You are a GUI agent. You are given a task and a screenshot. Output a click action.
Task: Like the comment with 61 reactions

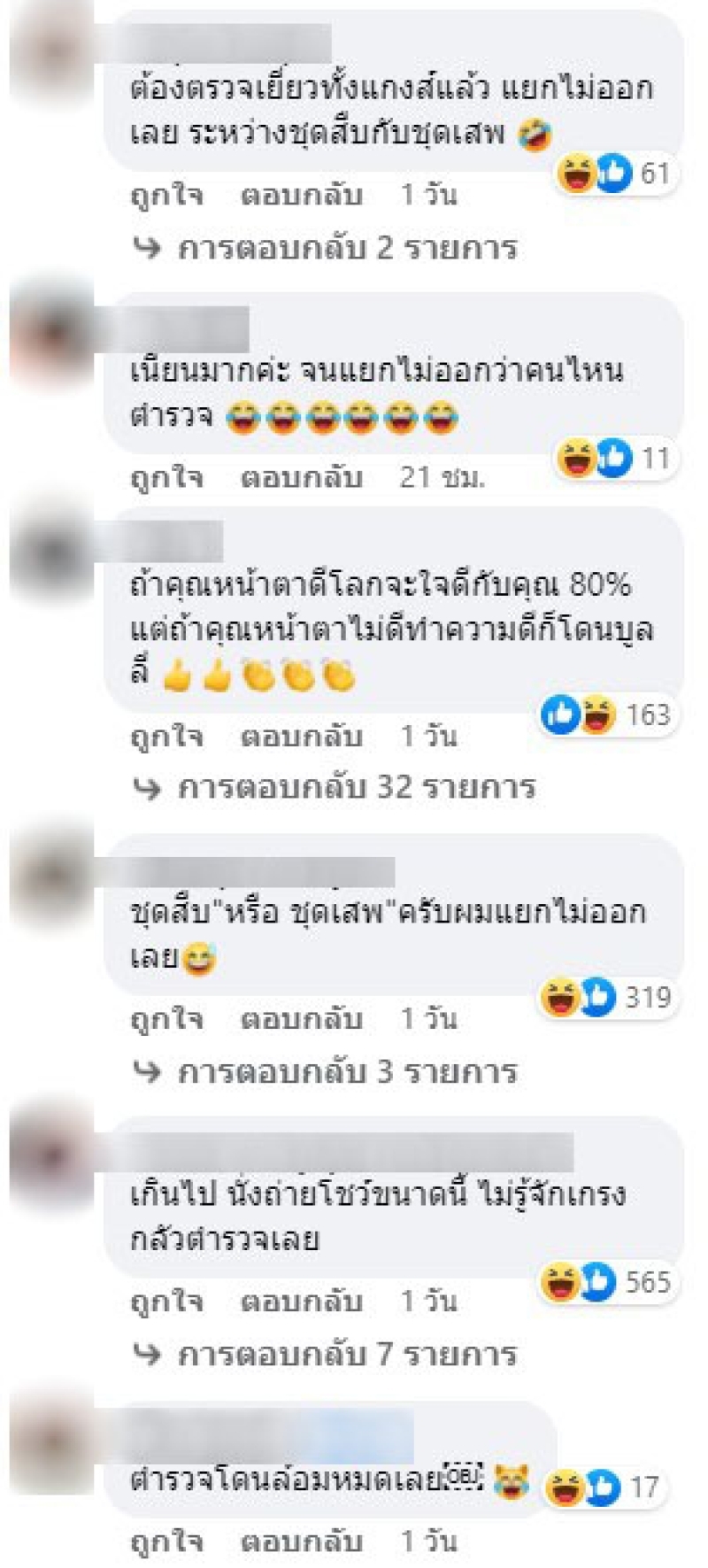pos(165,195)
